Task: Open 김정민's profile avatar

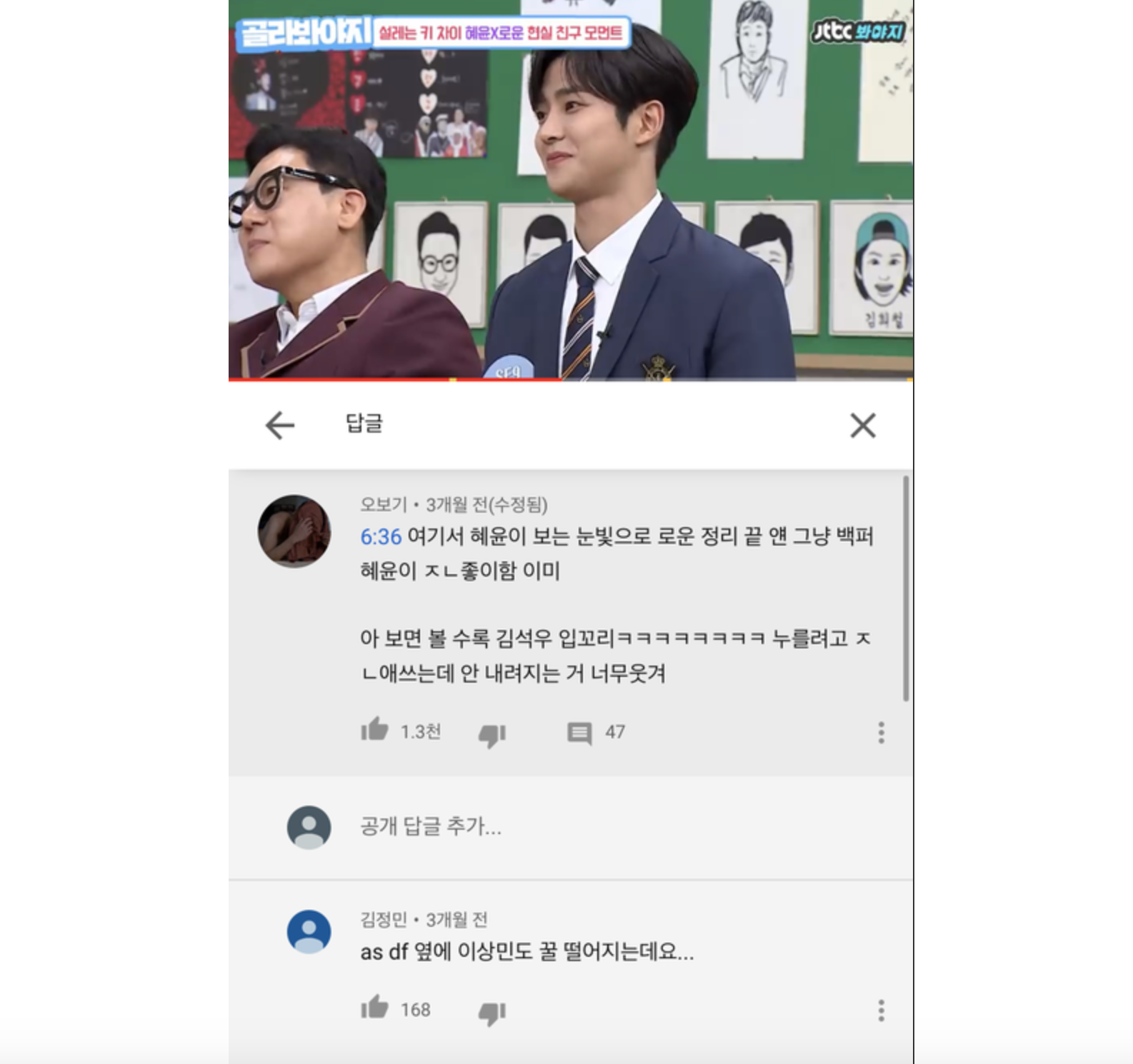Action: click(309, 931)
